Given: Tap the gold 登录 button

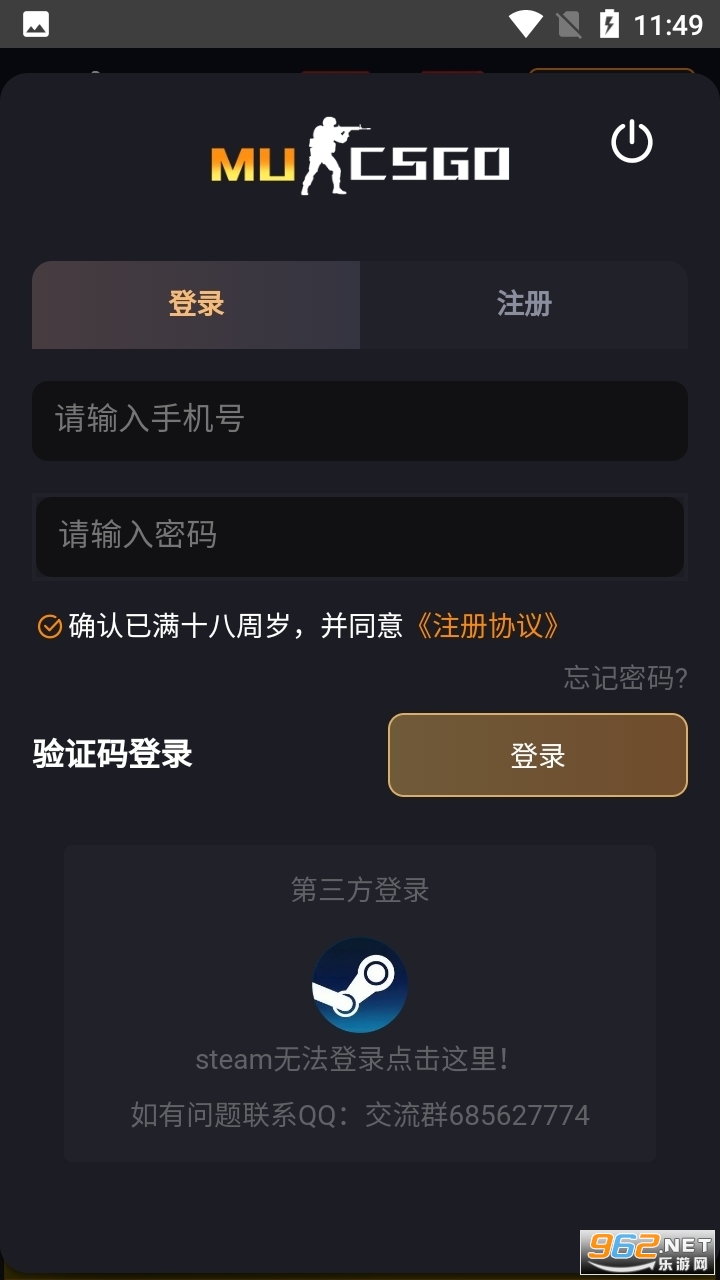Looking at the screenshot, I should point(537,755).
